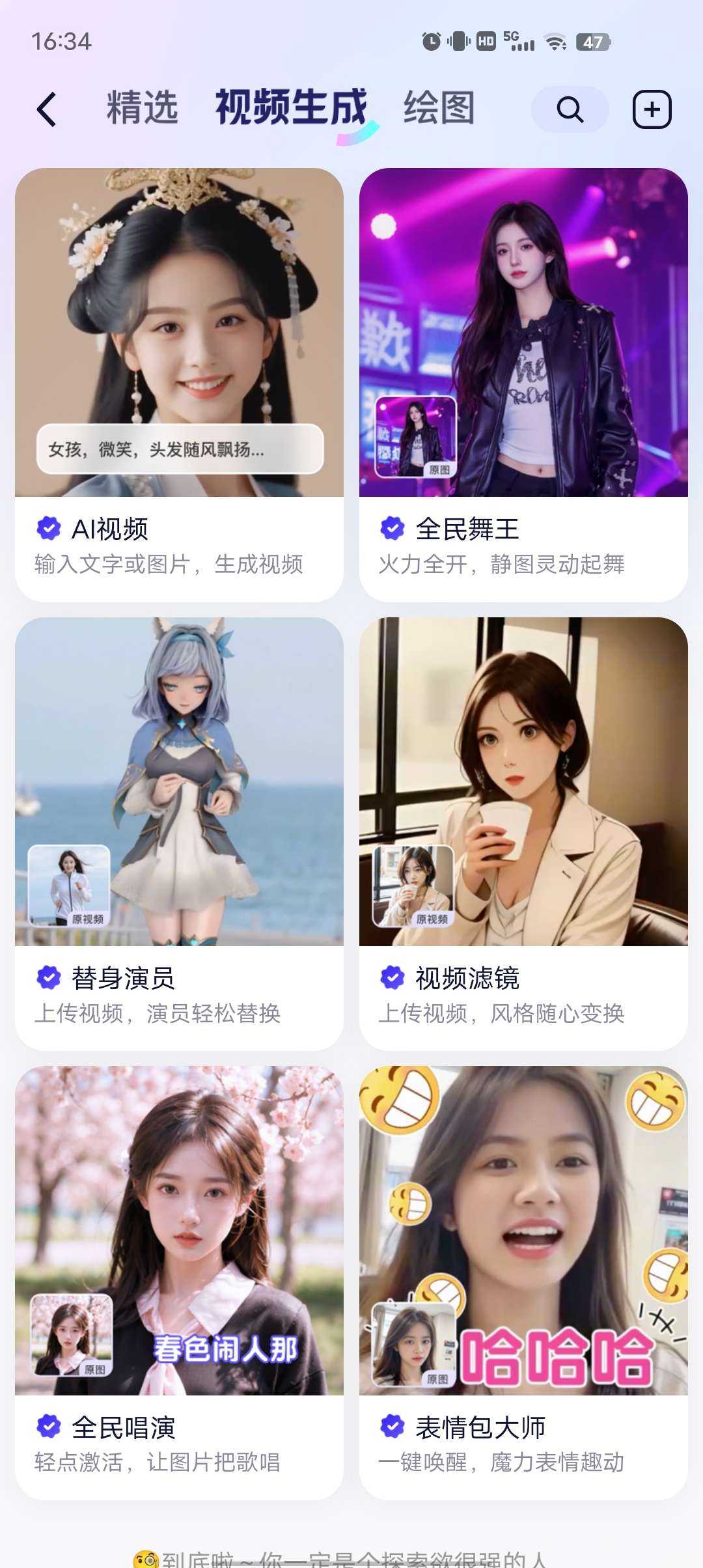703x1568 pixels.
Task: Open the 全民舞王 dance card
Action: pos(523,384)
